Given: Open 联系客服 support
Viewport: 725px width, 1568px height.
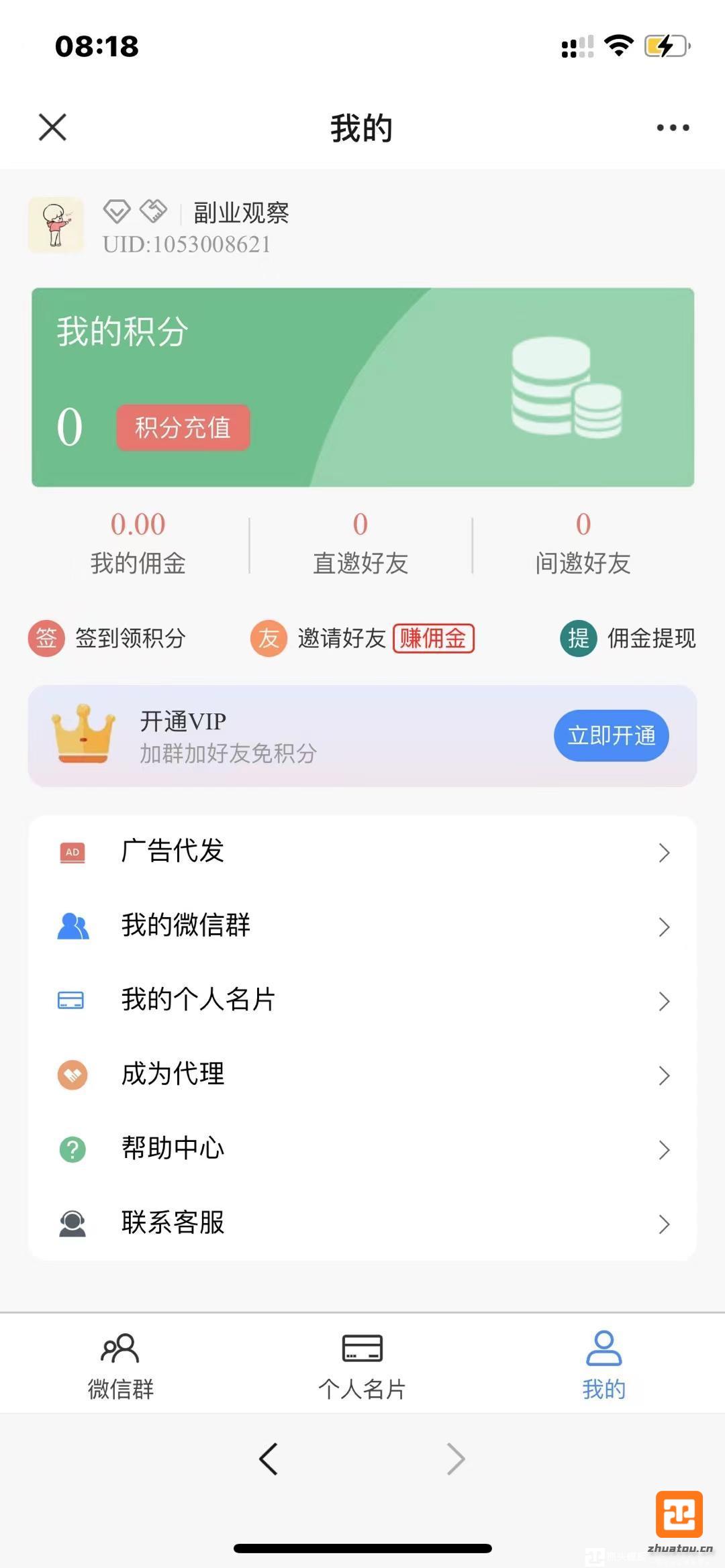Looking at the screenshot, I should (x=362, y=1223).
